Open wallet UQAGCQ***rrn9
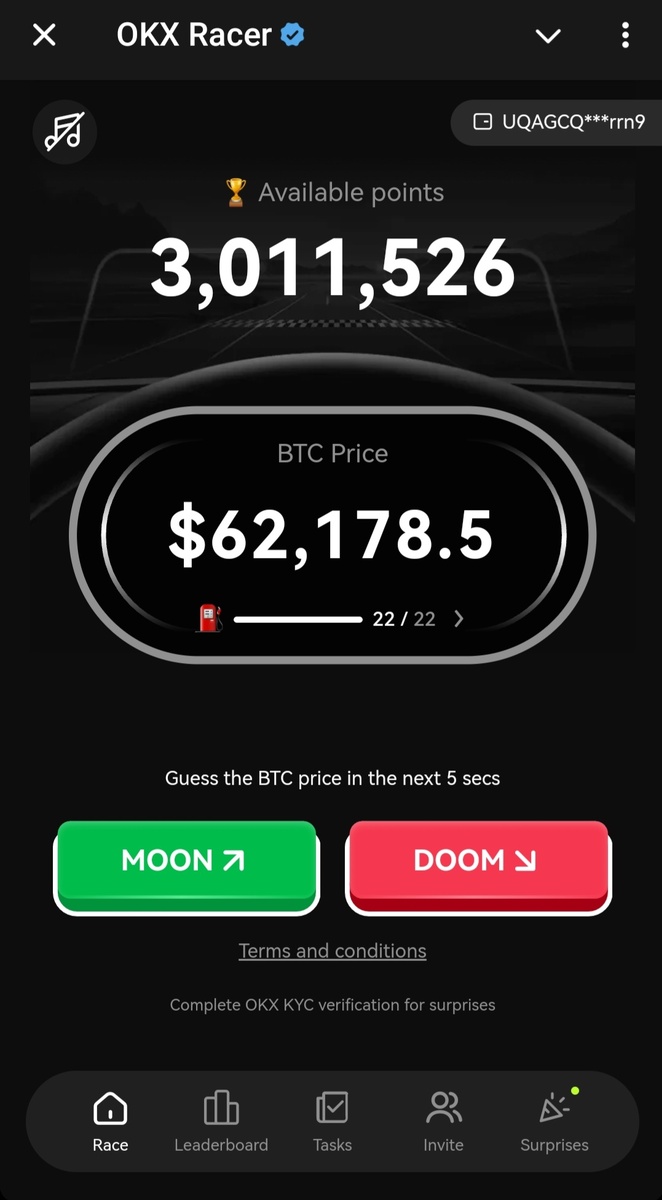The width and height of the screenshot is (662, 1200). 558,123
